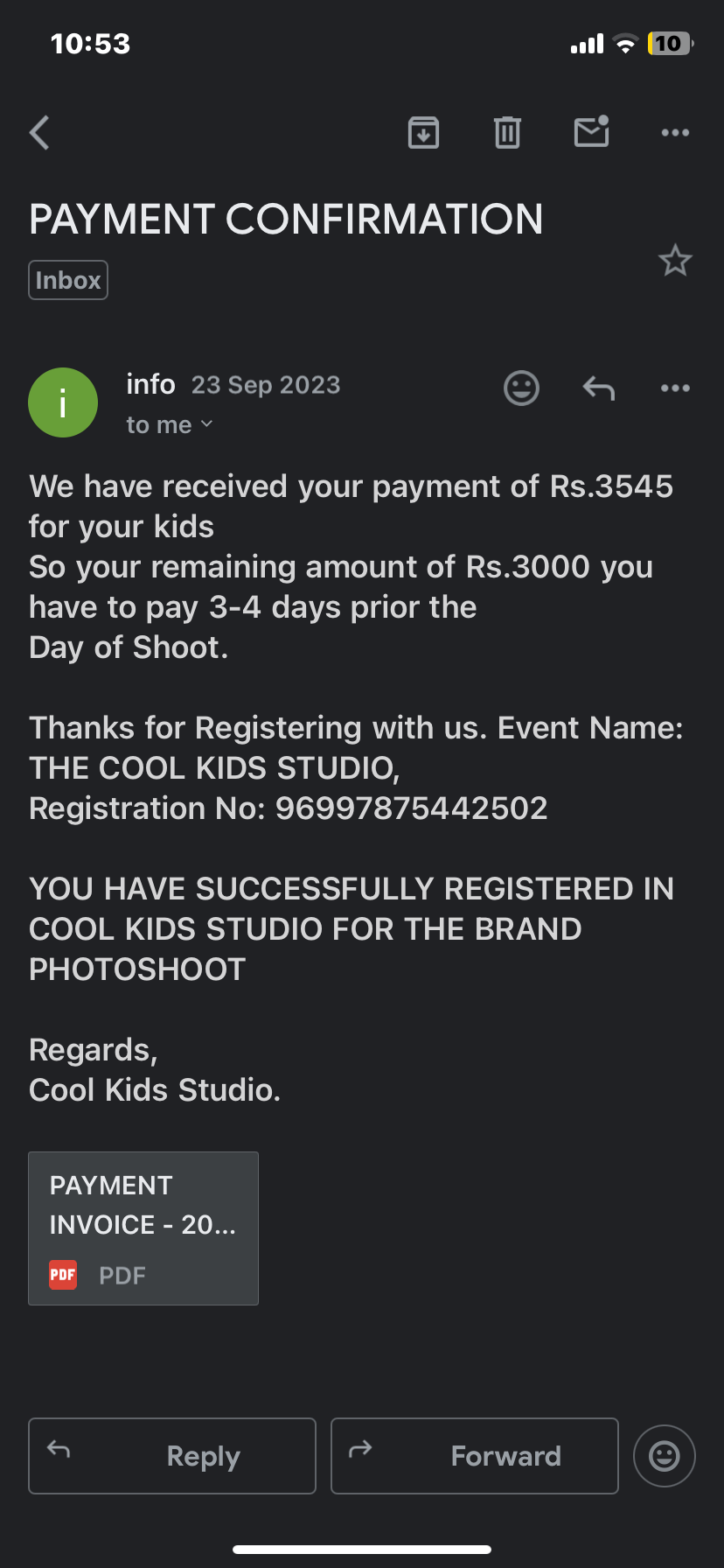Expand the "to me" recipient details
The image size is (724, 1568).
click(170, 425)
